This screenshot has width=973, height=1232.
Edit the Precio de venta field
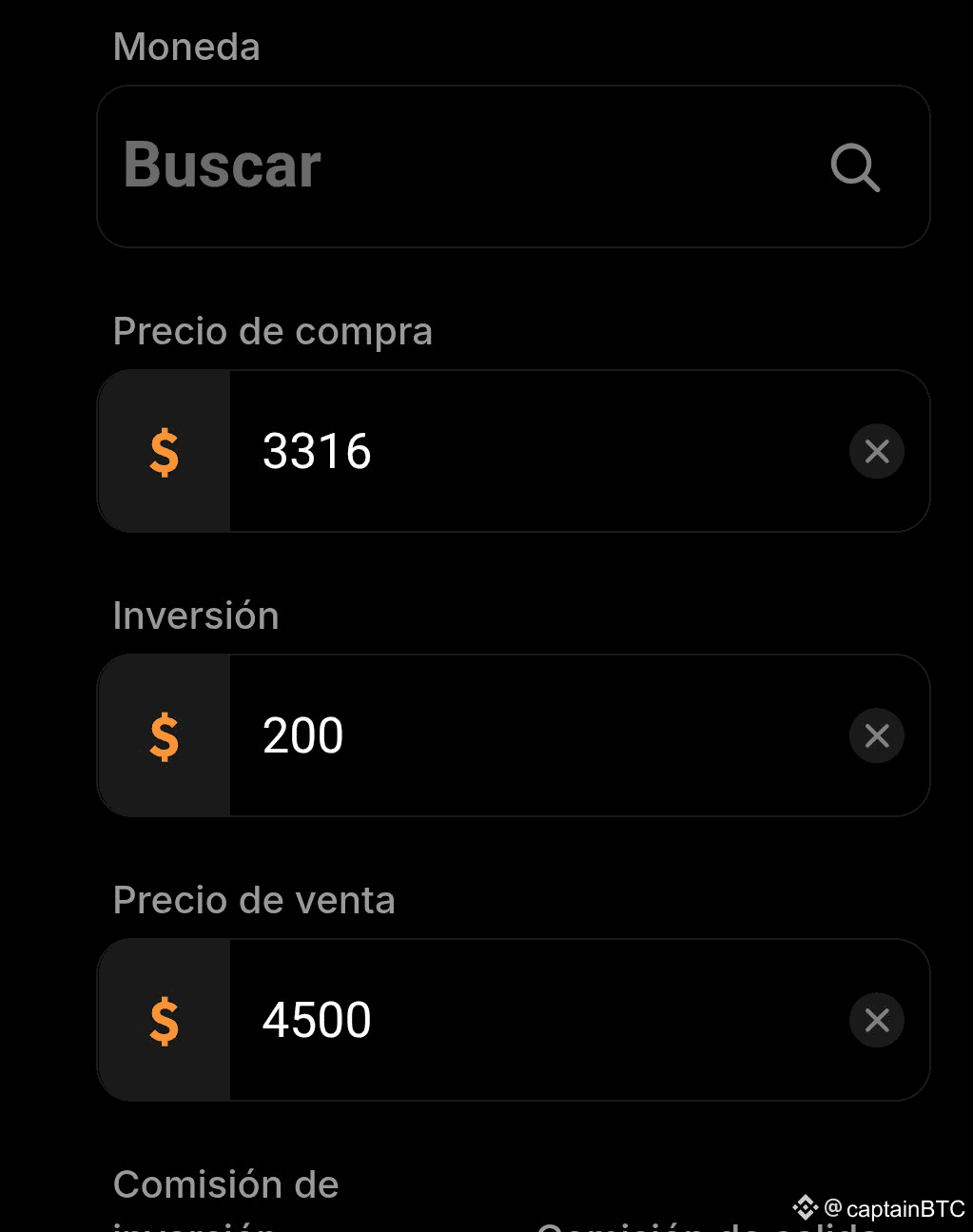(533, 1020)
